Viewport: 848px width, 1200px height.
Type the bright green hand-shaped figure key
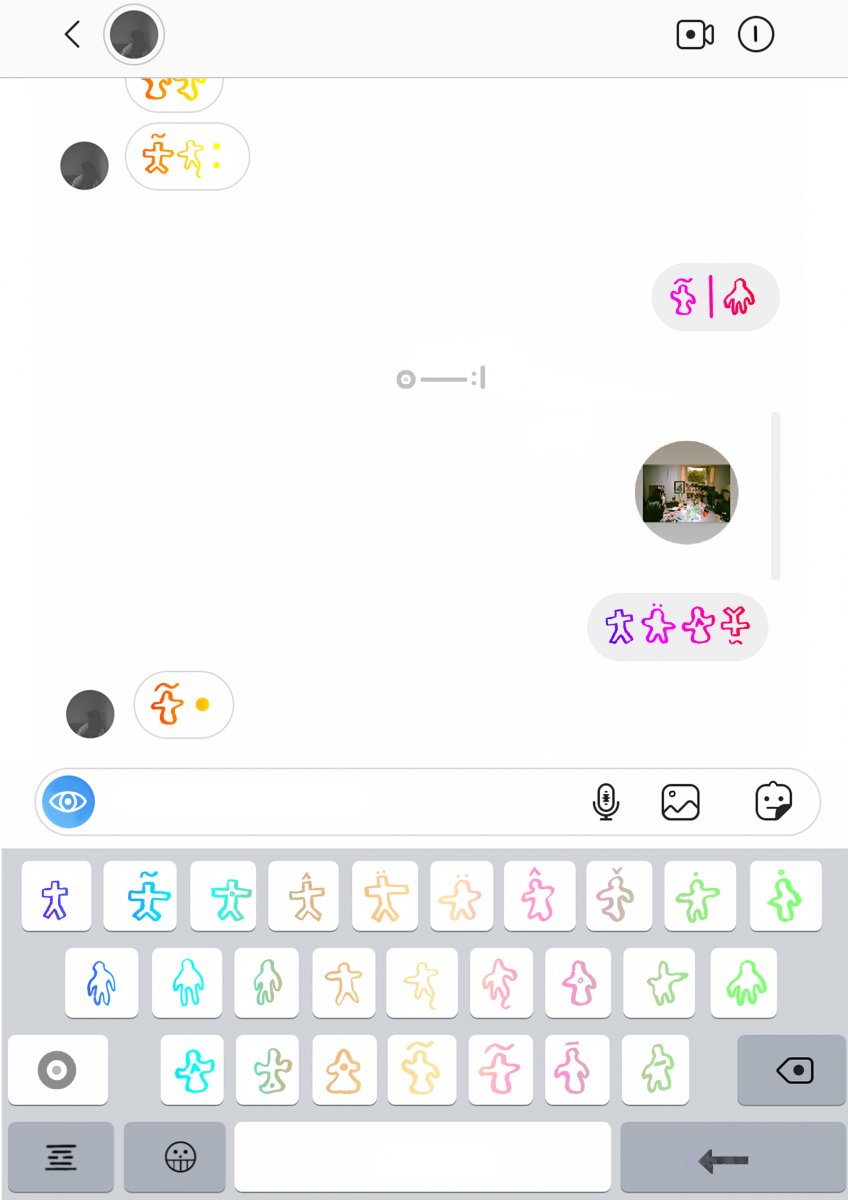click(743, 983)
